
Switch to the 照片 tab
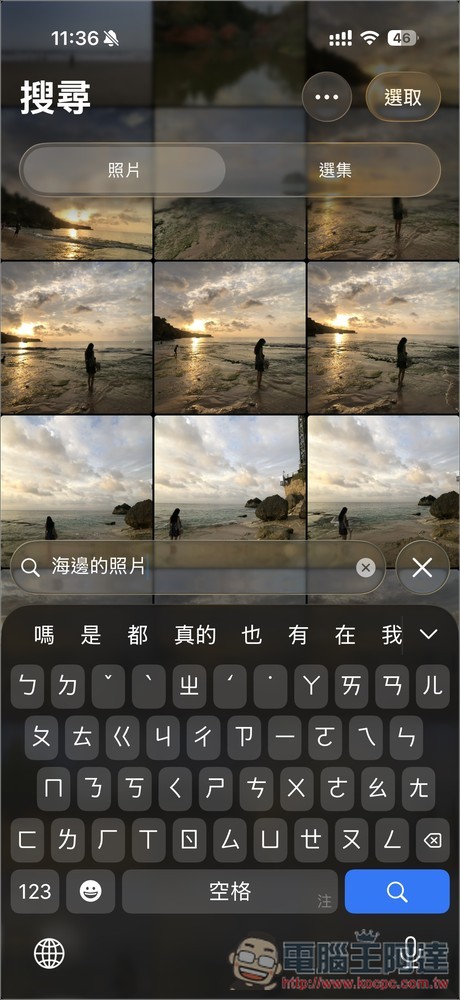coord(124,170)
